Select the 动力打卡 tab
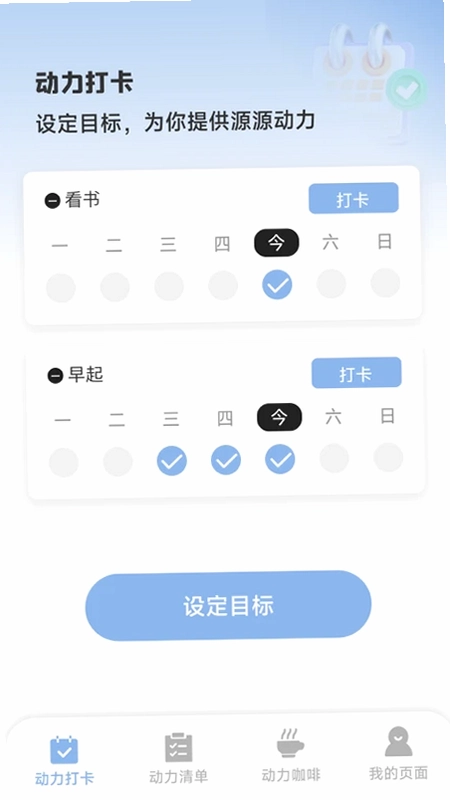Viewport: 450px width, 800px height. coord(64,760)
